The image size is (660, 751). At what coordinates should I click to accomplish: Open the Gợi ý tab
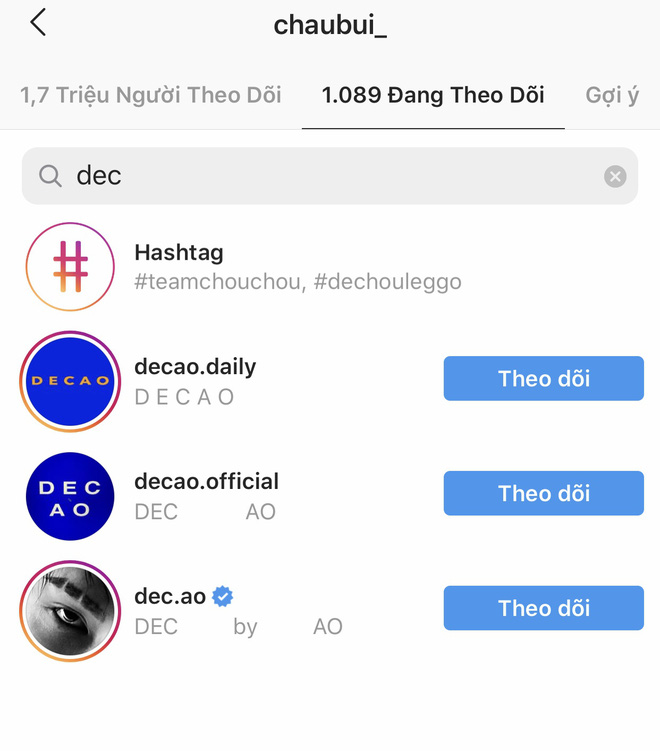click(x=612, y=96)
